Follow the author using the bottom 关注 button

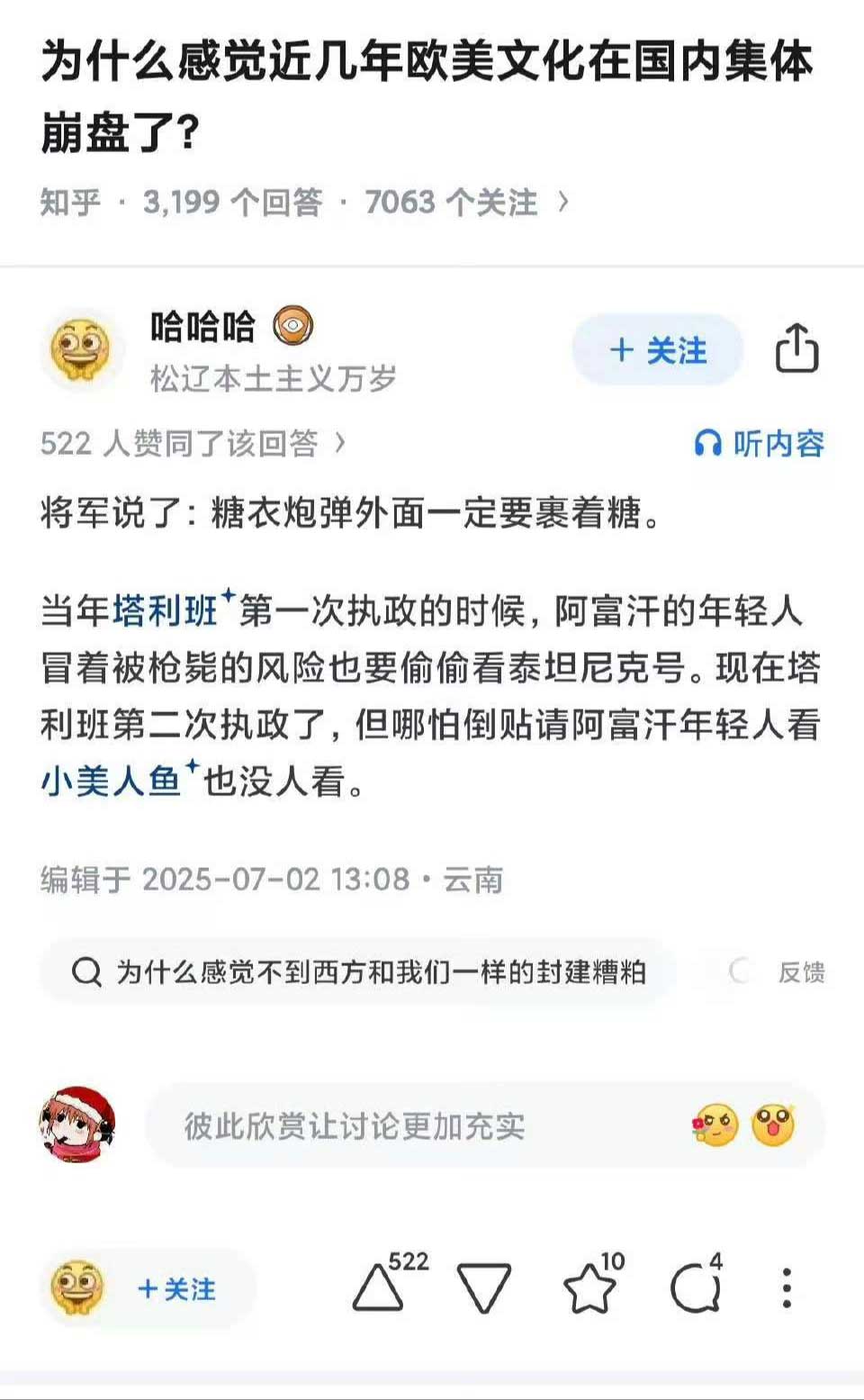176,1289
